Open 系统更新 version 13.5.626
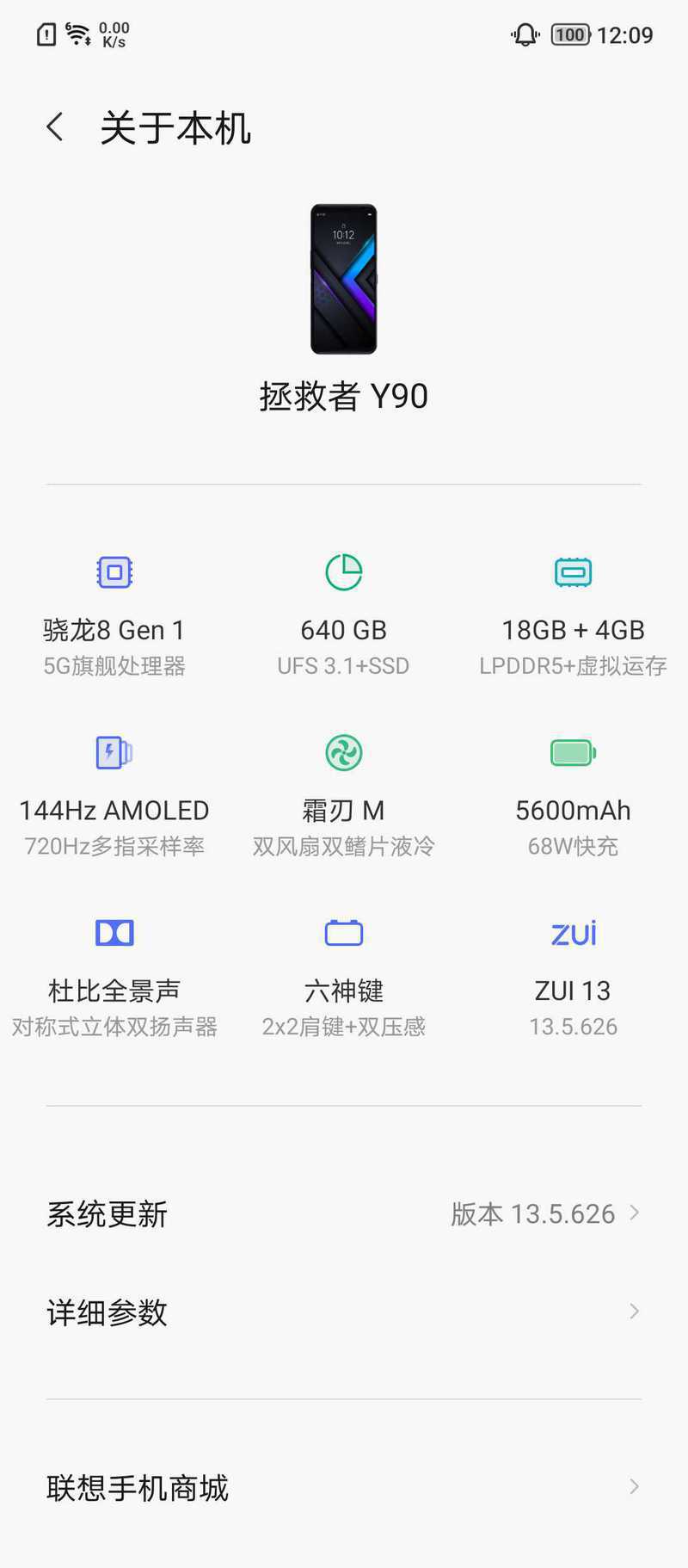Image resolution: width=688 pixels, height=1568 pixels. pos(344,1213)
